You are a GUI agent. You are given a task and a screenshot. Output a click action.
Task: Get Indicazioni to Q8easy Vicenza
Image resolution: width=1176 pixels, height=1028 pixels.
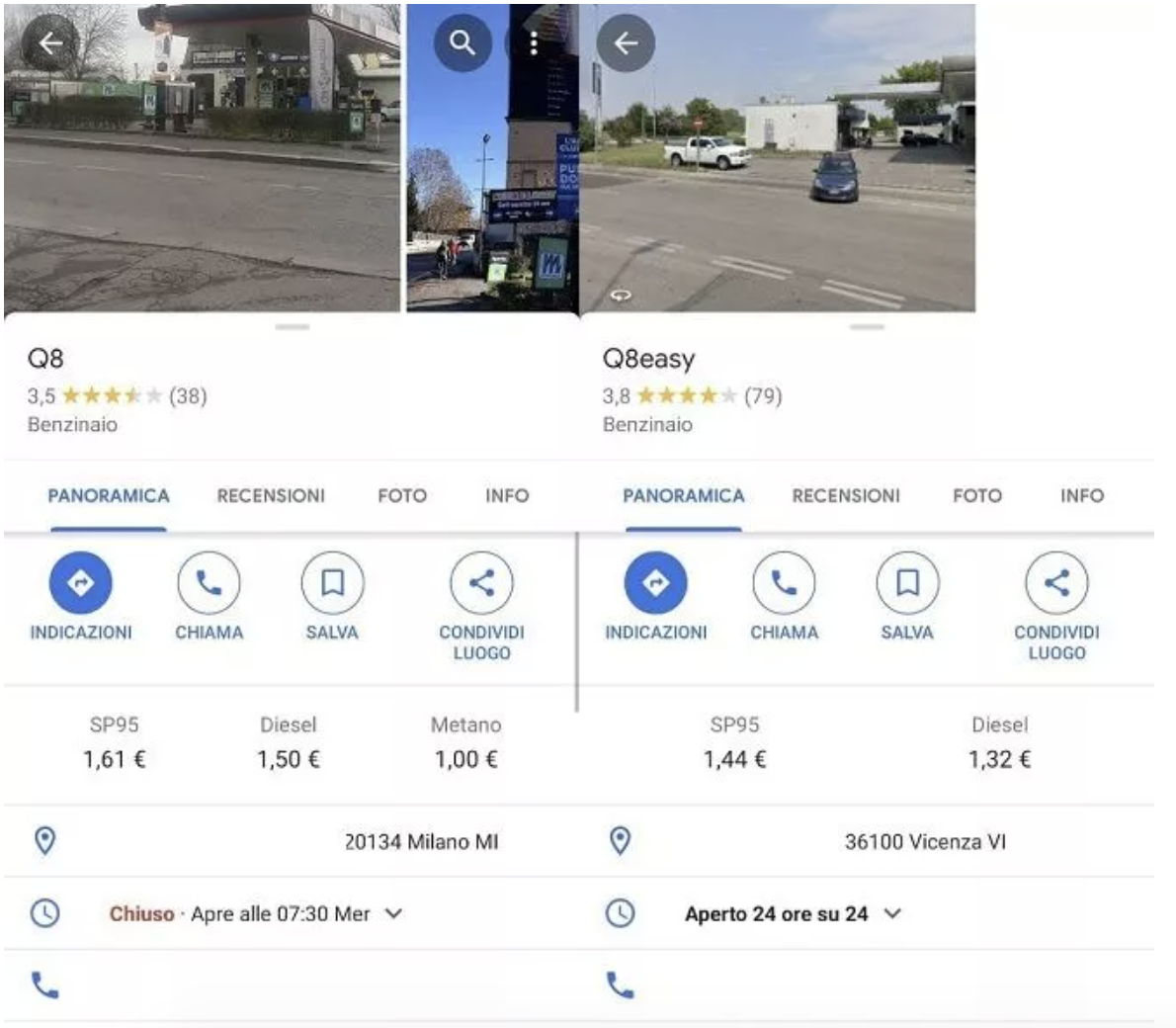(656, 583)
